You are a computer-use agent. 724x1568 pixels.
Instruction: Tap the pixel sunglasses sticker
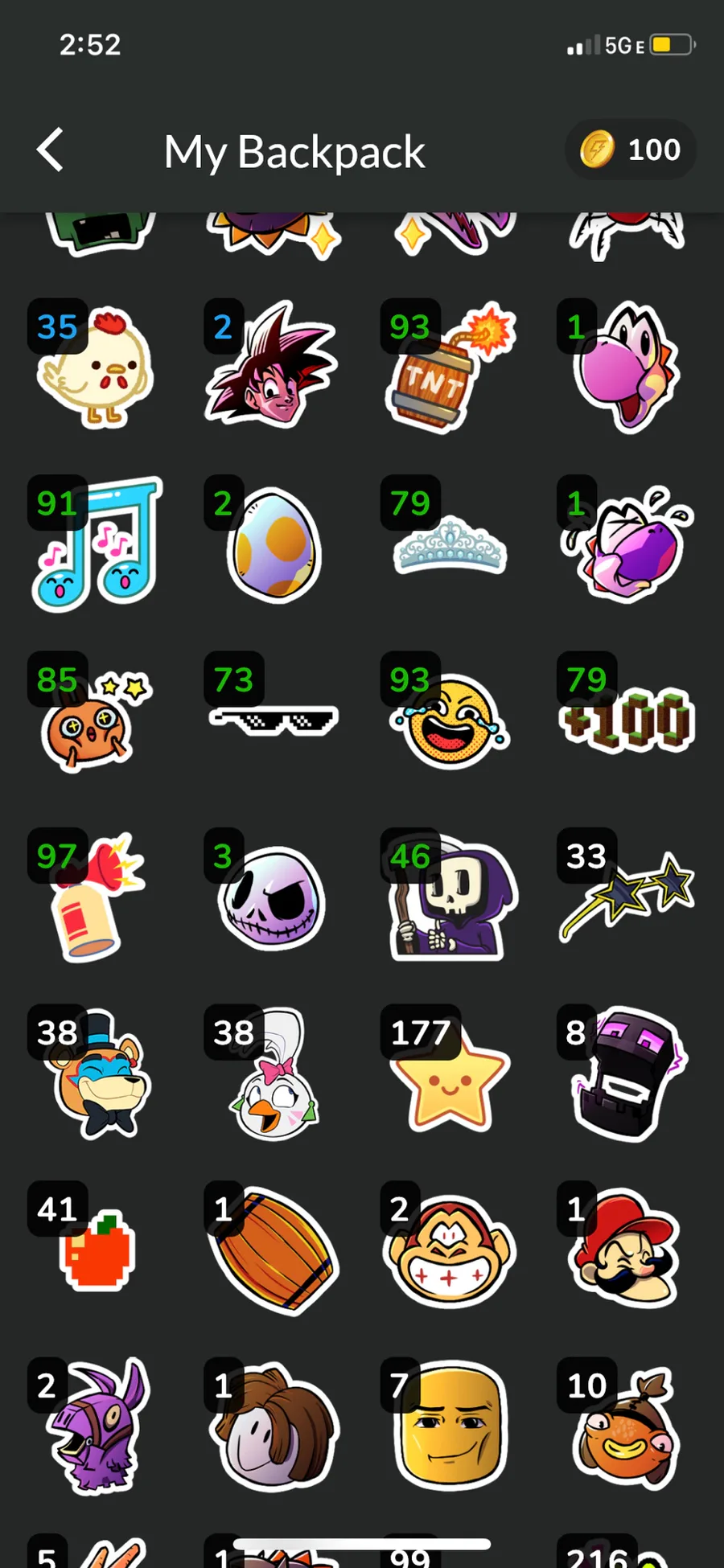[x=274, y=719]
